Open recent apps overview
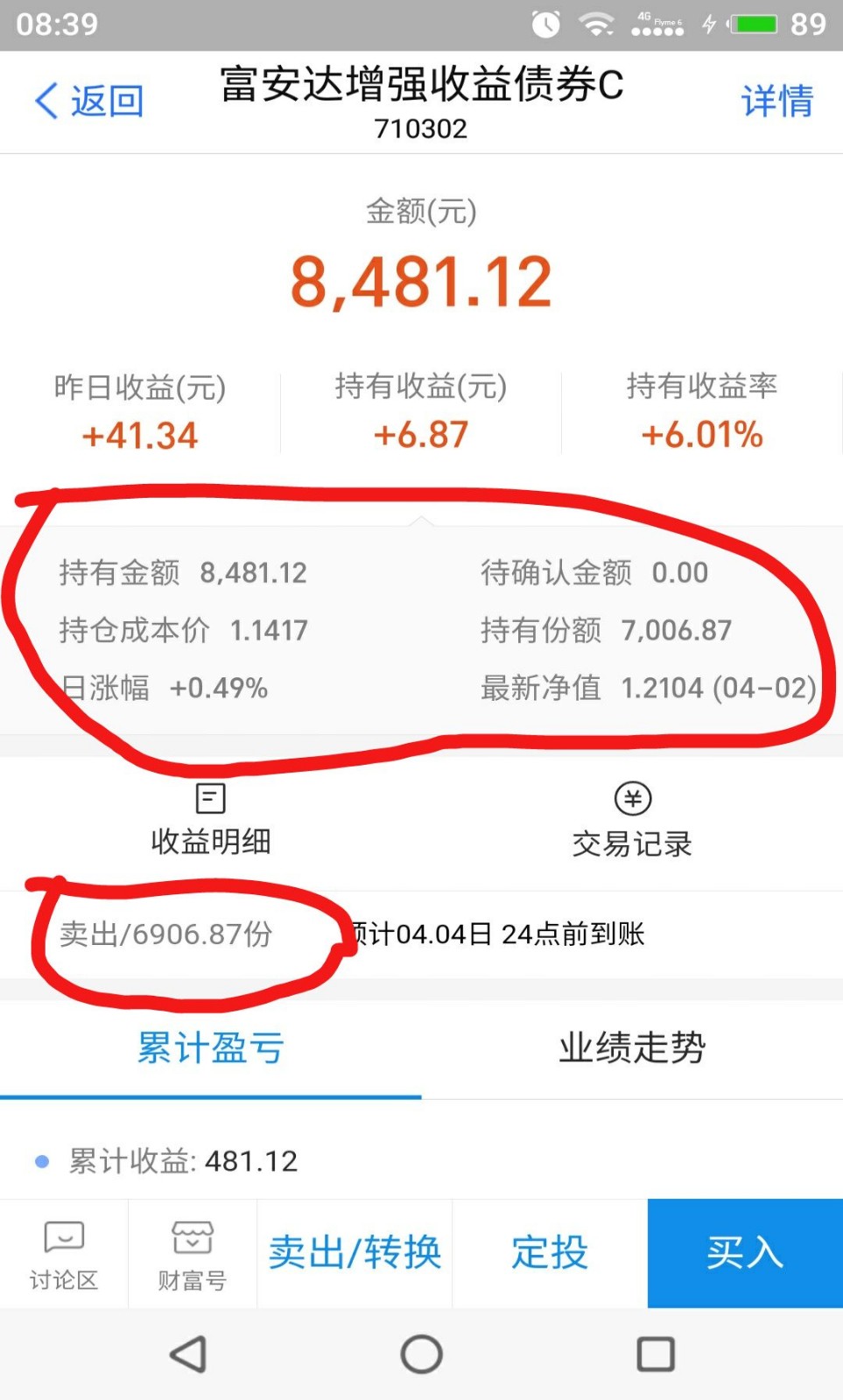Screen dimensions: 843x1400 pos(656,1354)
